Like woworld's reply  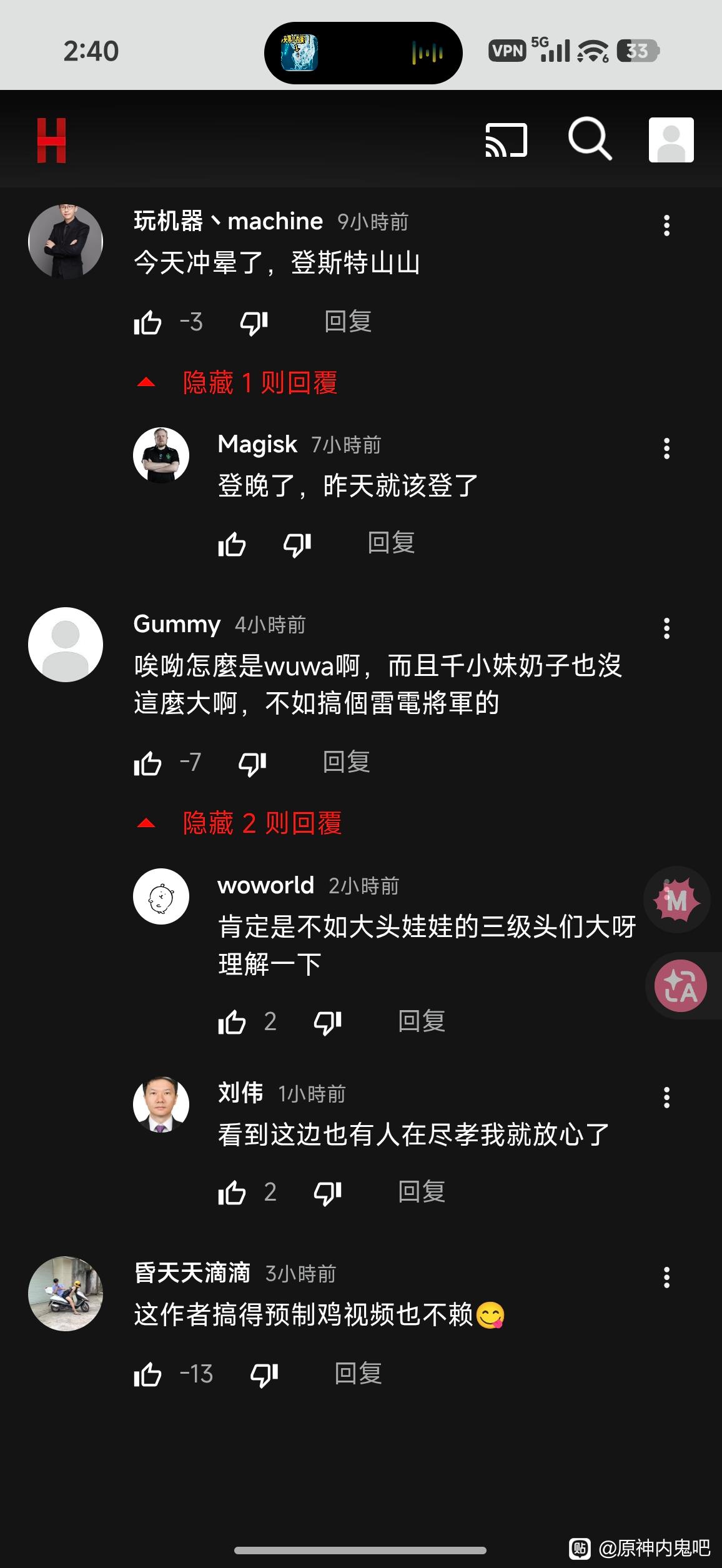(232, 1022)
